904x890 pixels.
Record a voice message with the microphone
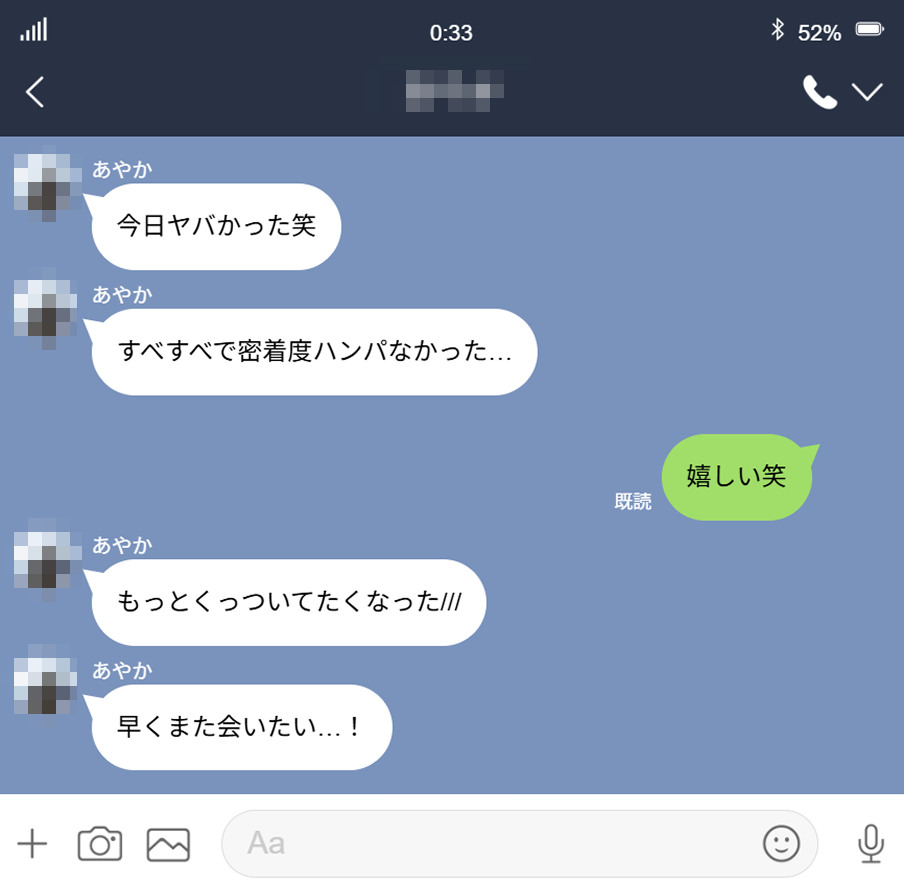871,844
